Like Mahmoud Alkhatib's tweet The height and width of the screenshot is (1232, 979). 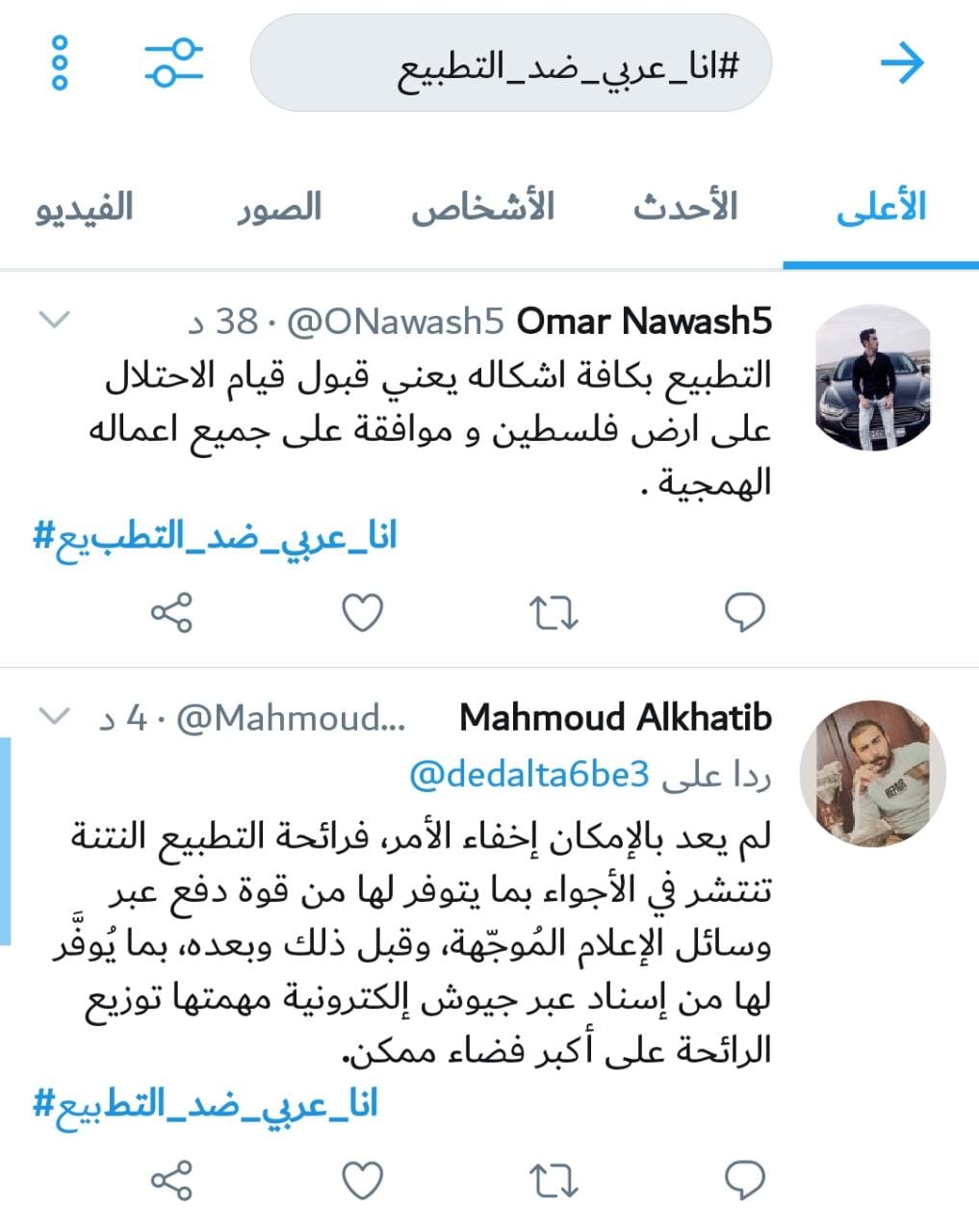point(363,1180)
